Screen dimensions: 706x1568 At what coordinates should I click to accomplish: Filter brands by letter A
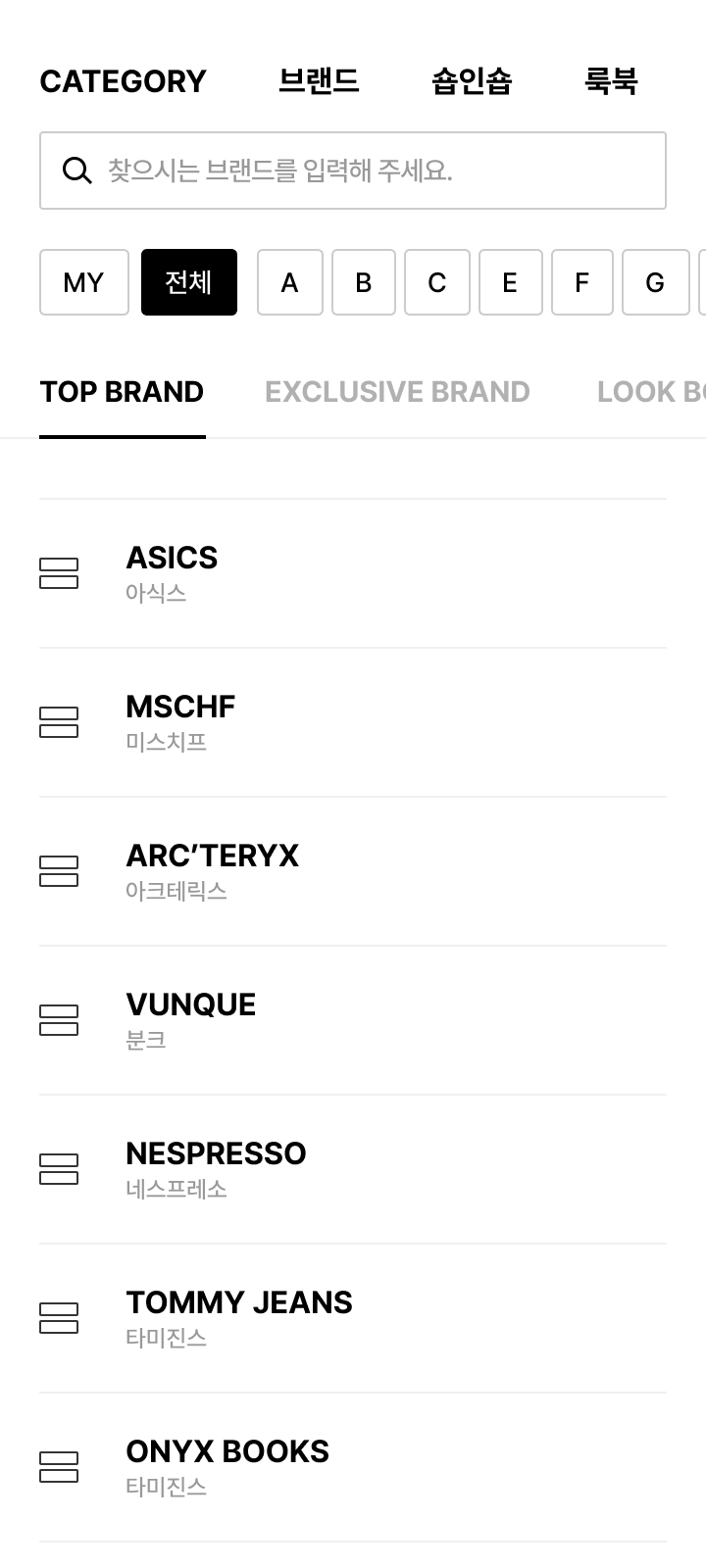(x=290, y=282)
